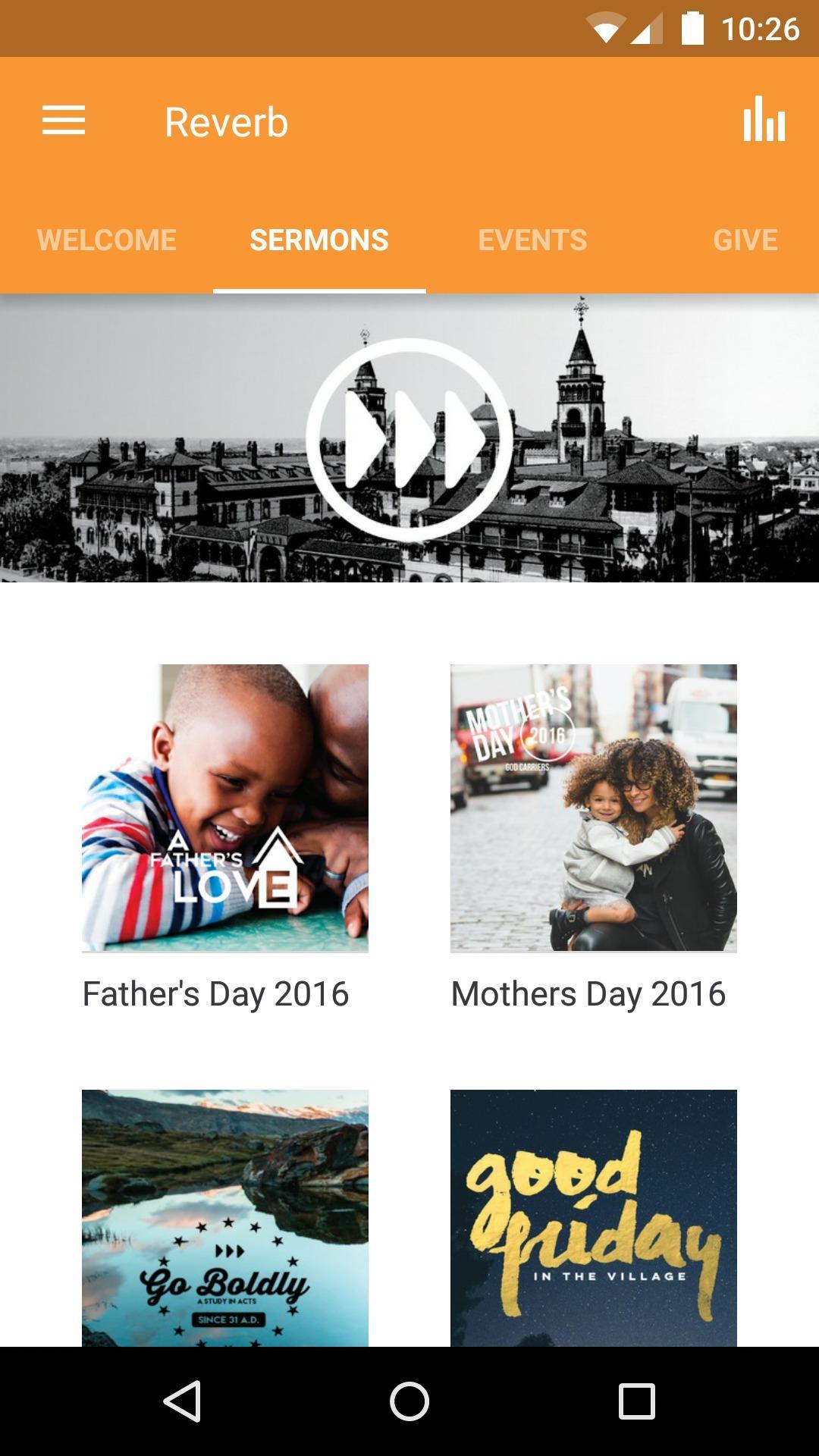This screenshot has width=819, height=1456.
Task: Open Good Friday in the Village
Action: [x=594, y=1218]
